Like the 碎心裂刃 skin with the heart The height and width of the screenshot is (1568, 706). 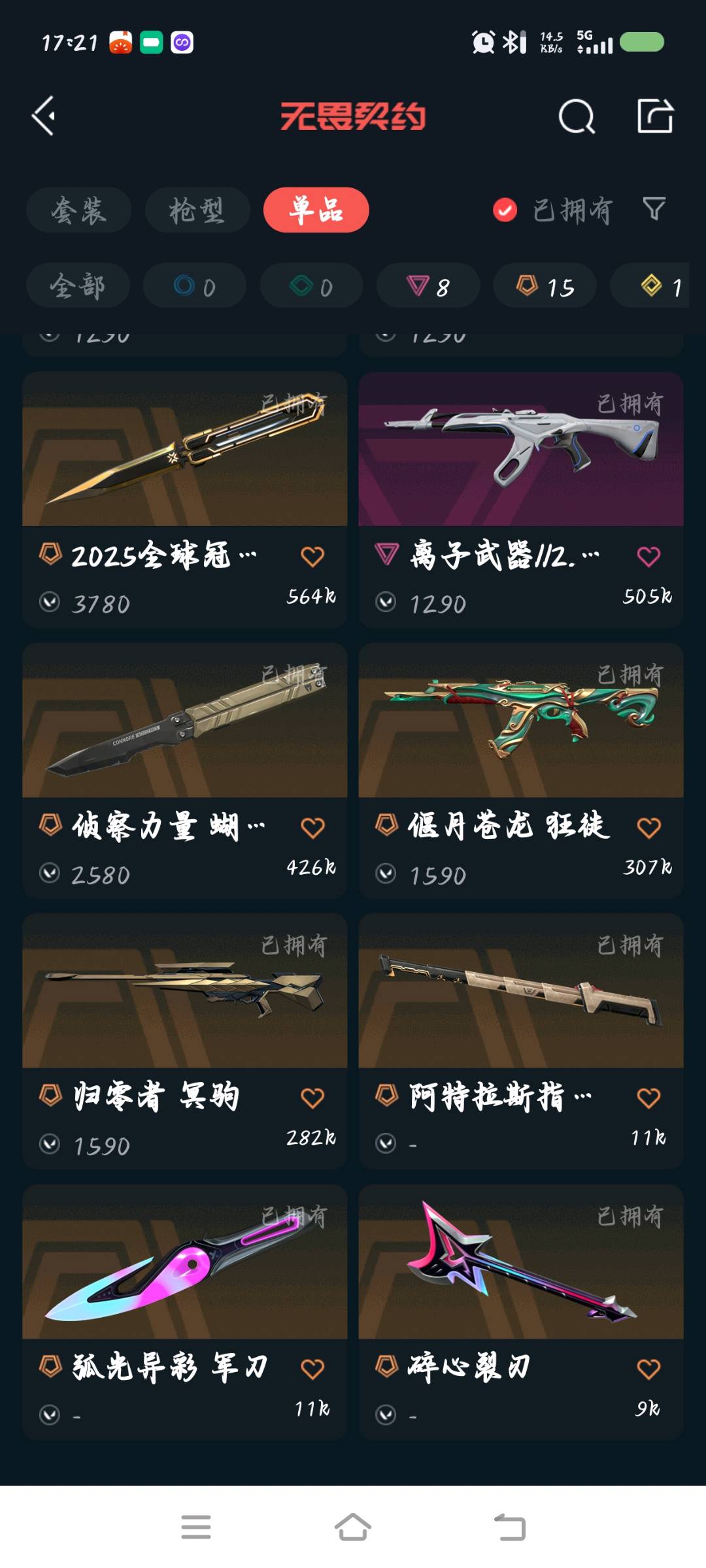click(x=648, y=1369)
